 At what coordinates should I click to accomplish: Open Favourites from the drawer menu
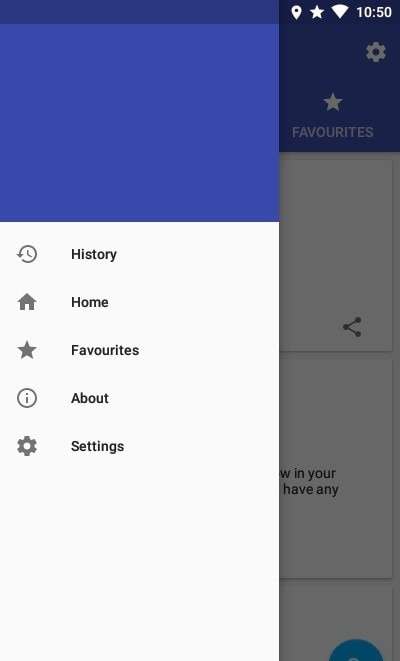click(139, 350)
